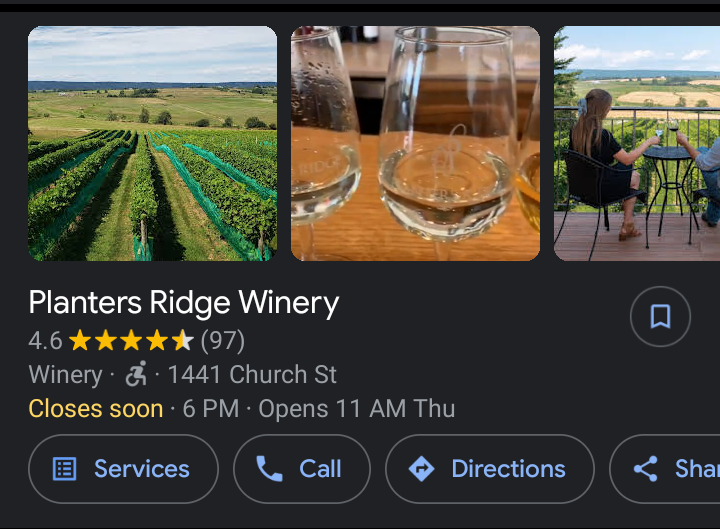View the wine glasses photo

click(415, 144)
